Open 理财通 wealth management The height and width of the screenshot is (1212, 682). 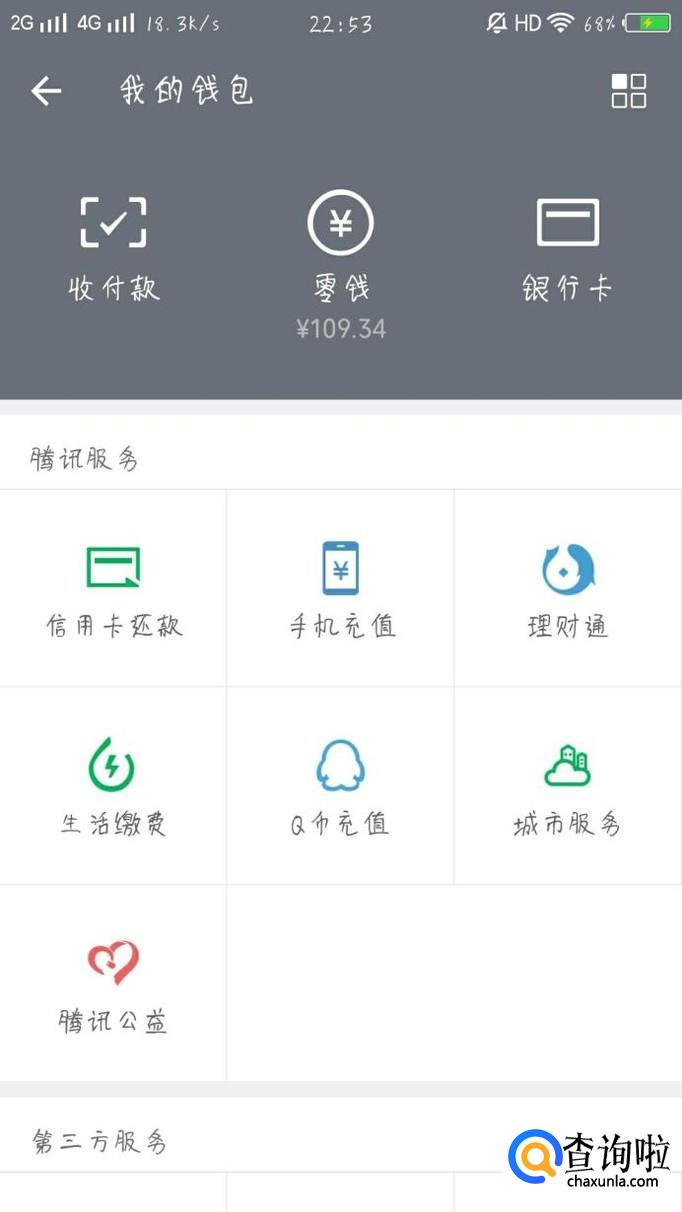567,589
